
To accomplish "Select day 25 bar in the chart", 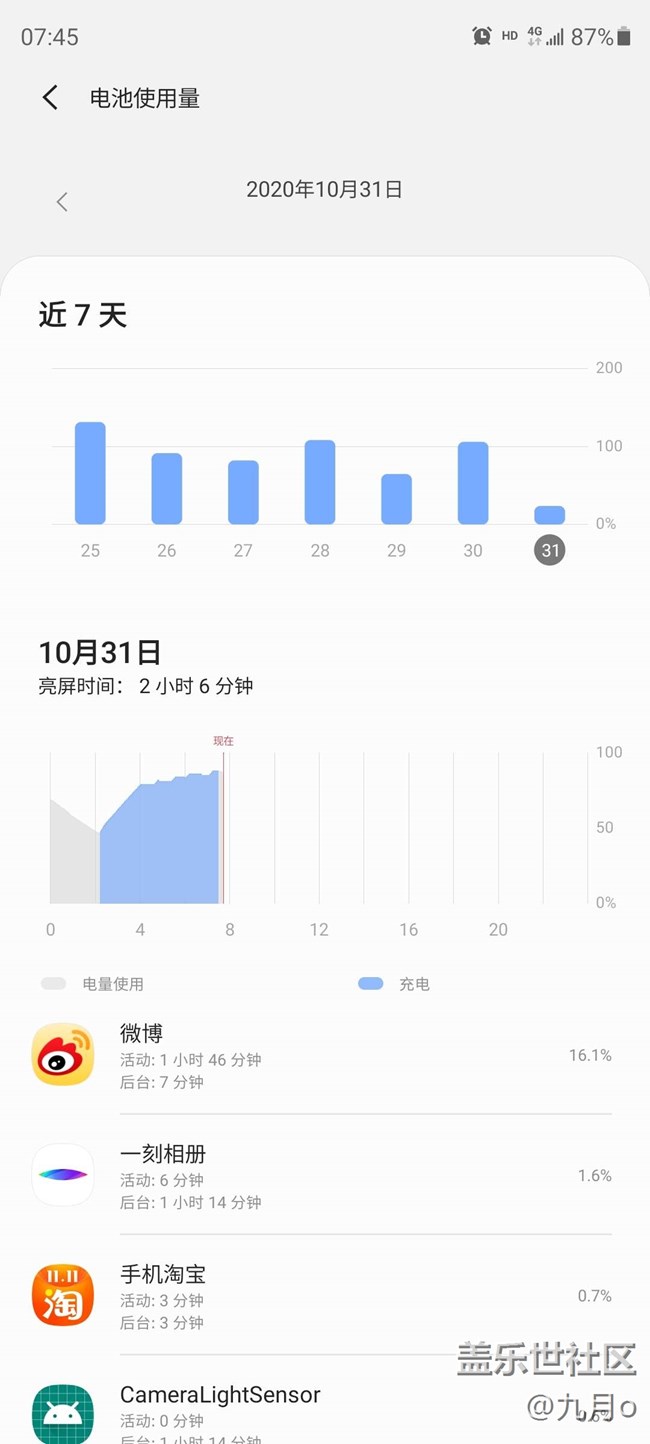I will coord(90,474).
